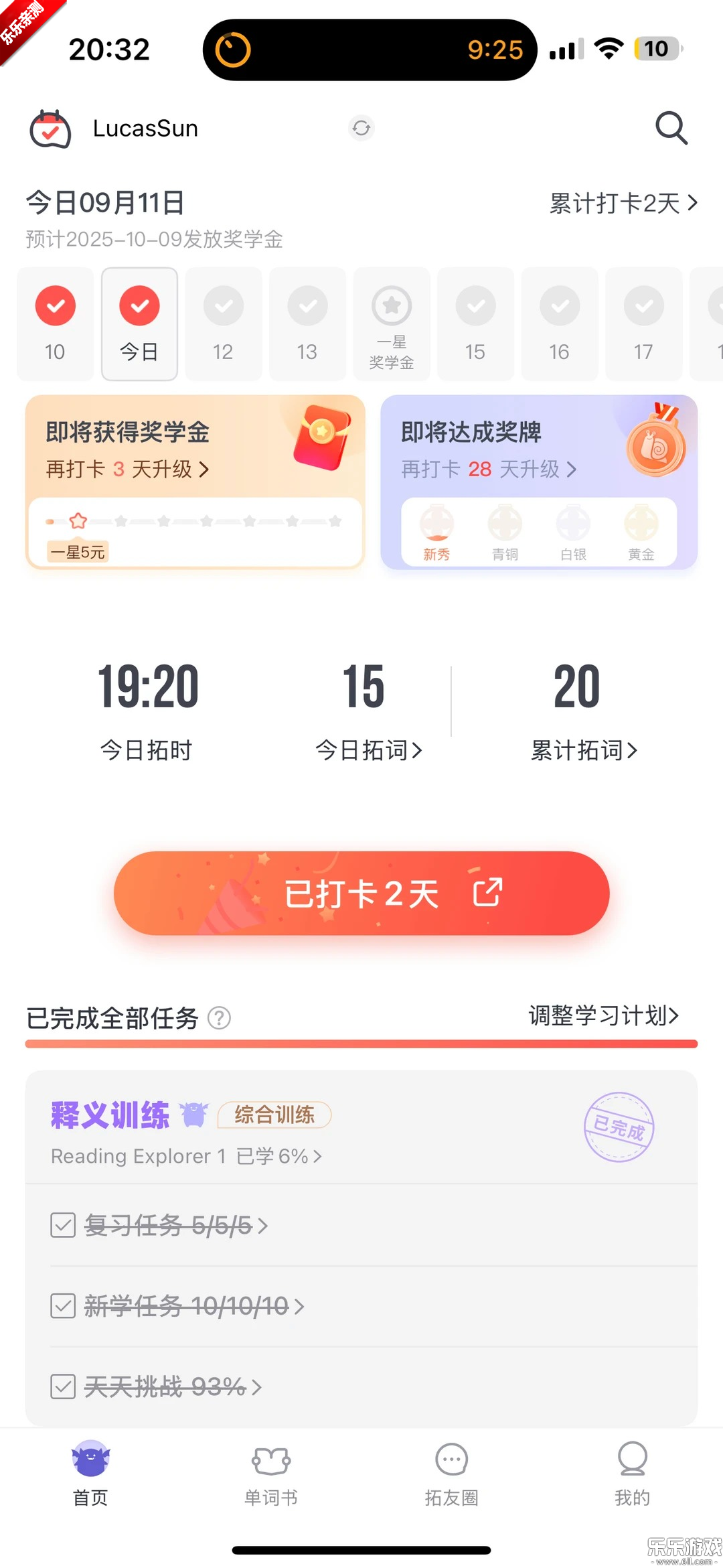Open the help question mark beside 已完成全部任务

(x=219, y=1019)
